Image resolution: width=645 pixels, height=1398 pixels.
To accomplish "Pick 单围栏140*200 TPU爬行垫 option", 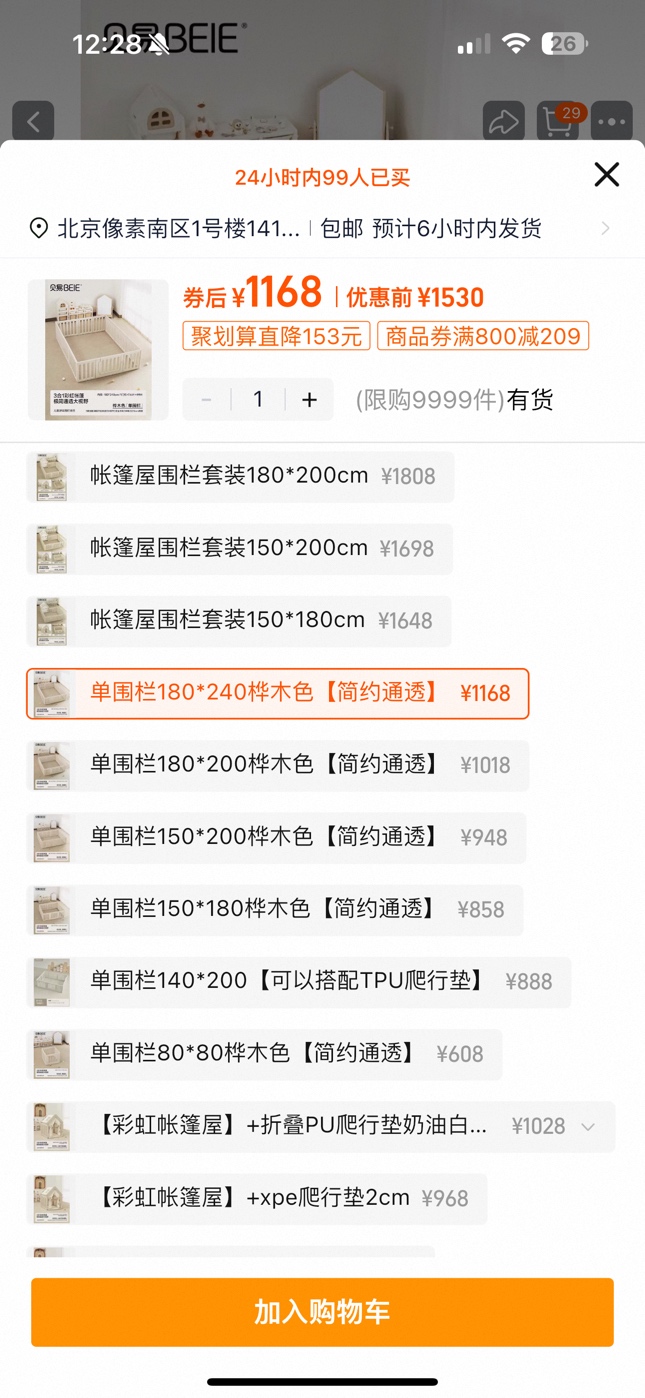I will click(x=298, y=981).
